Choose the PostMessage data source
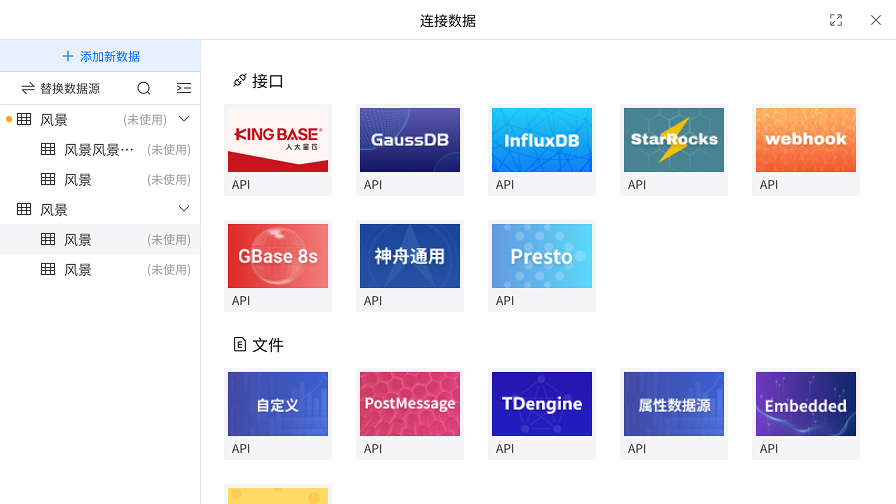The height and width of the screenshot is (504, 896). 410,404
